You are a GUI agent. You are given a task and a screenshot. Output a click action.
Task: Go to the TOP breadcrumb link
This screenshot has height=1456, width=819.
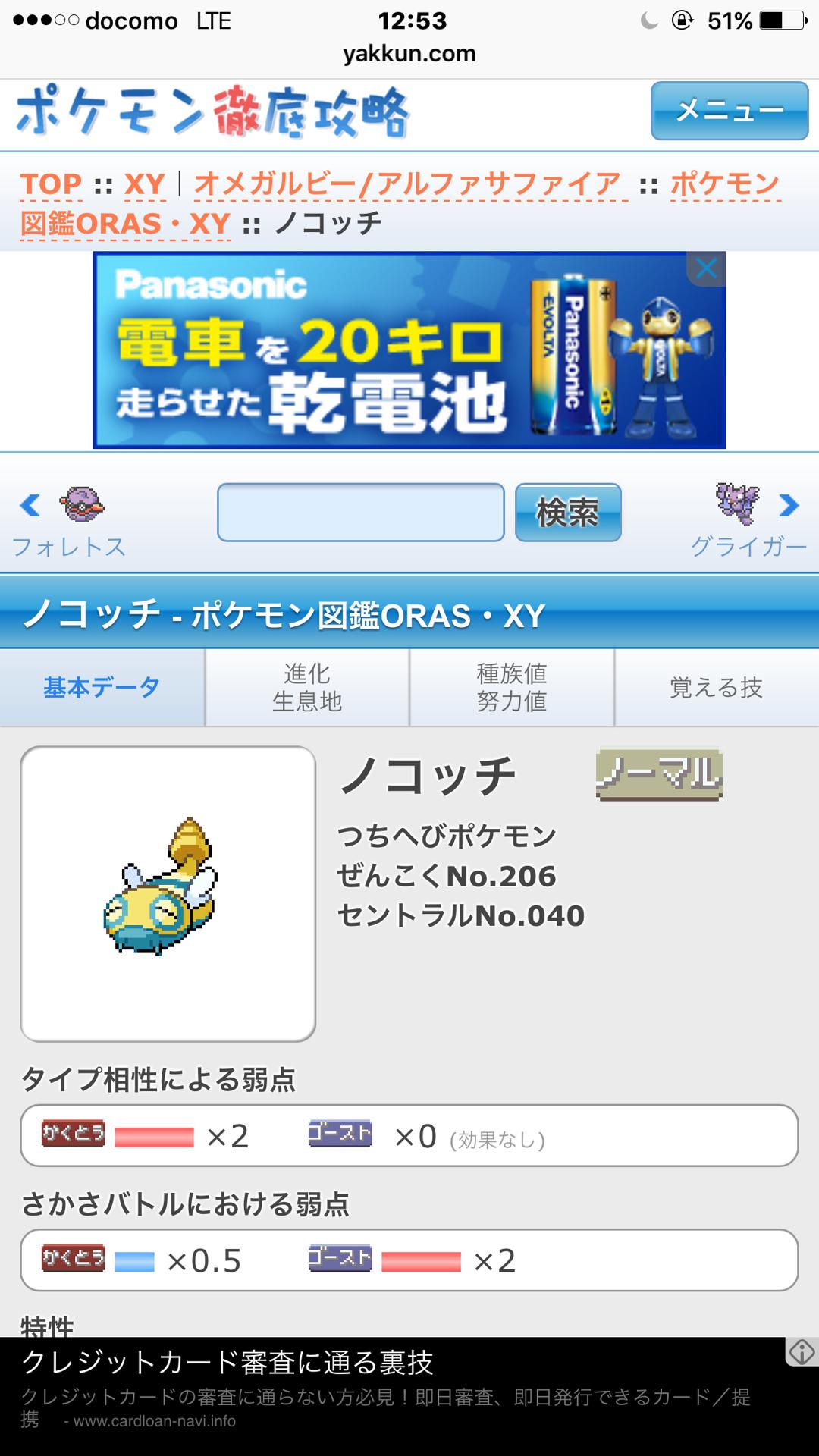coord(51,184)
